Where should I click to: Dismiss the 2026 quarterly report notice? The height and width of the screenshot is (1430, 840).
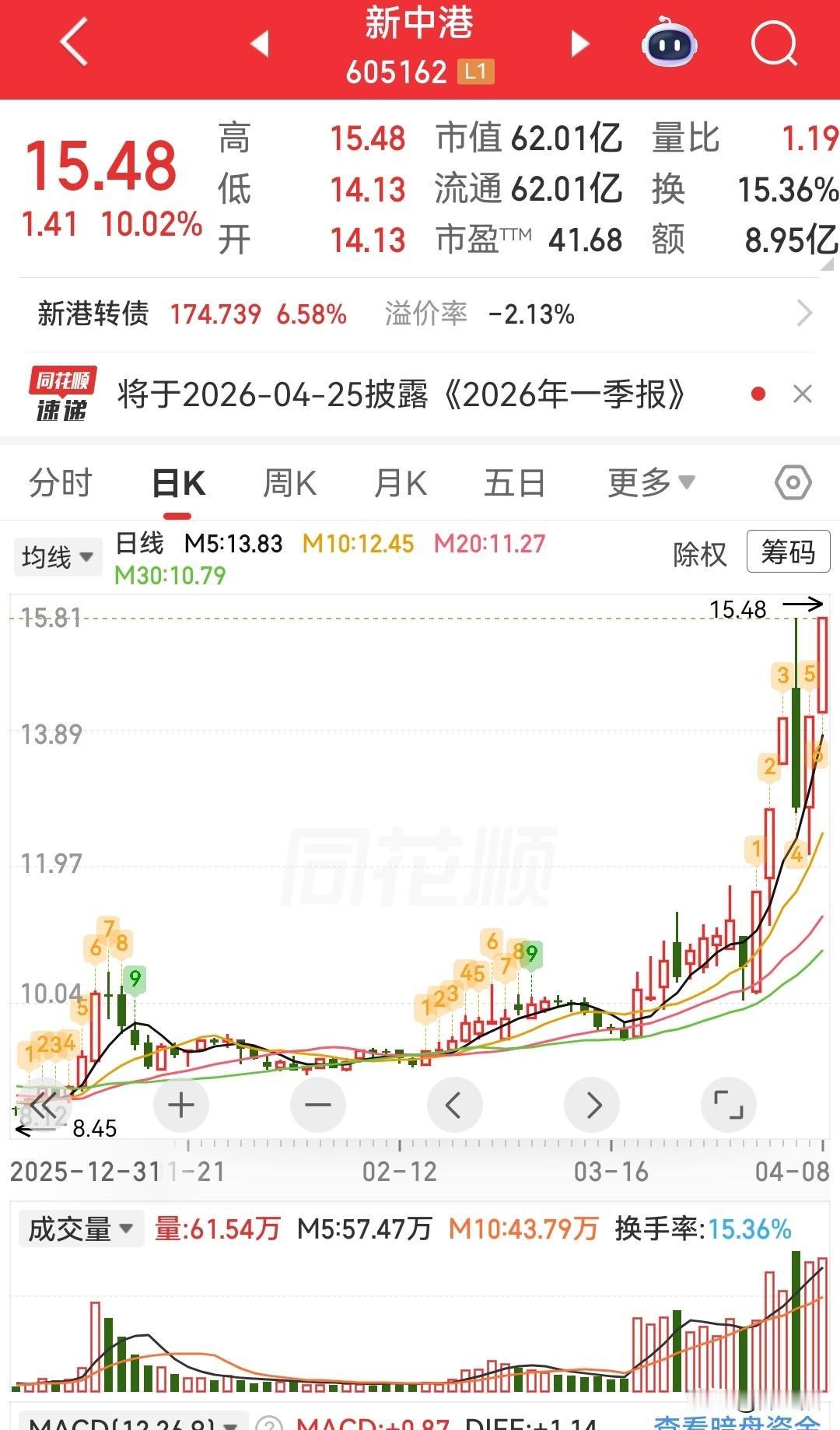804,394
